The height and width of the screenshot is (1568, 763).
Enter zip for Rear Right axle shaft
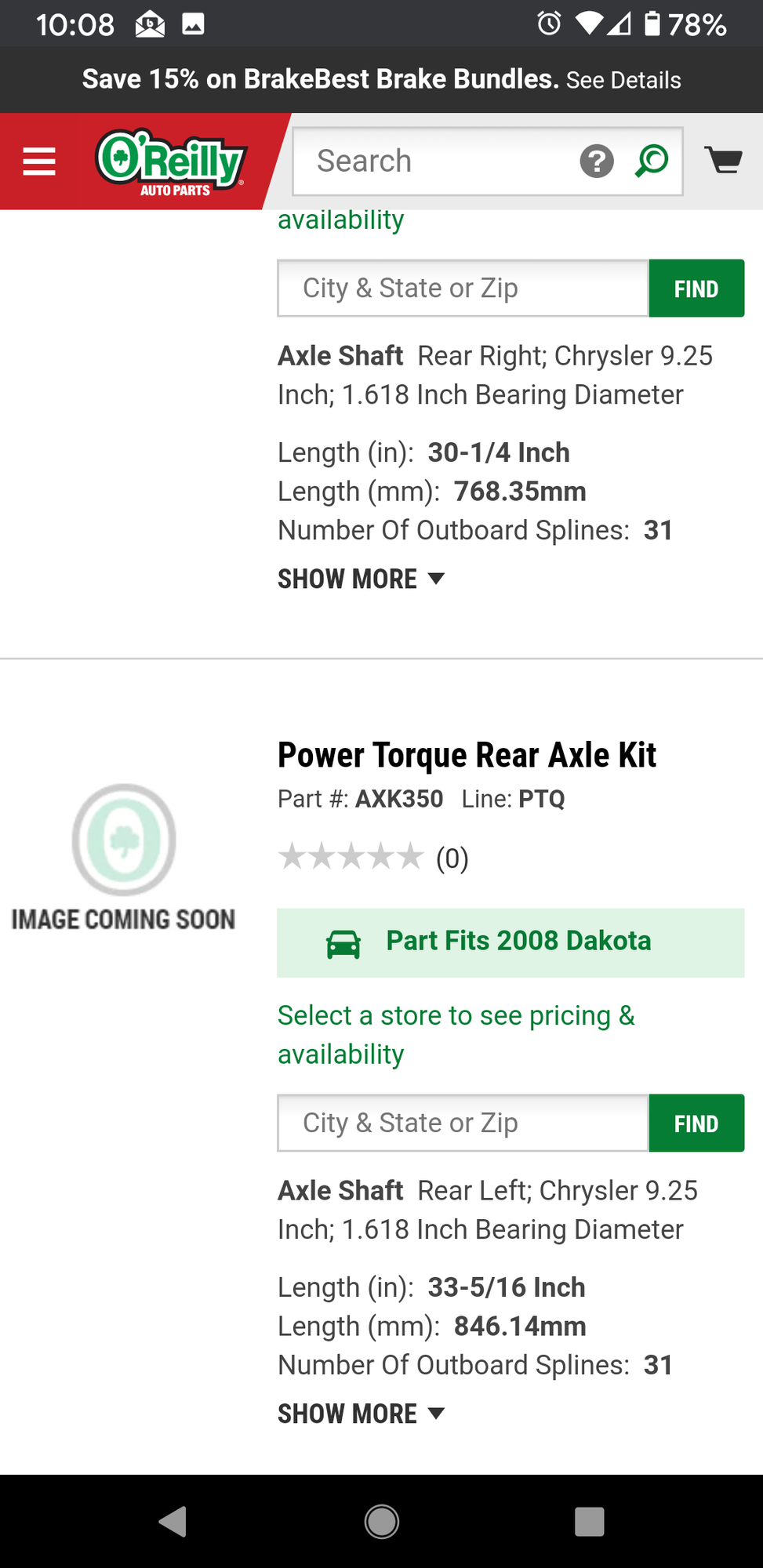coord(463,289)
